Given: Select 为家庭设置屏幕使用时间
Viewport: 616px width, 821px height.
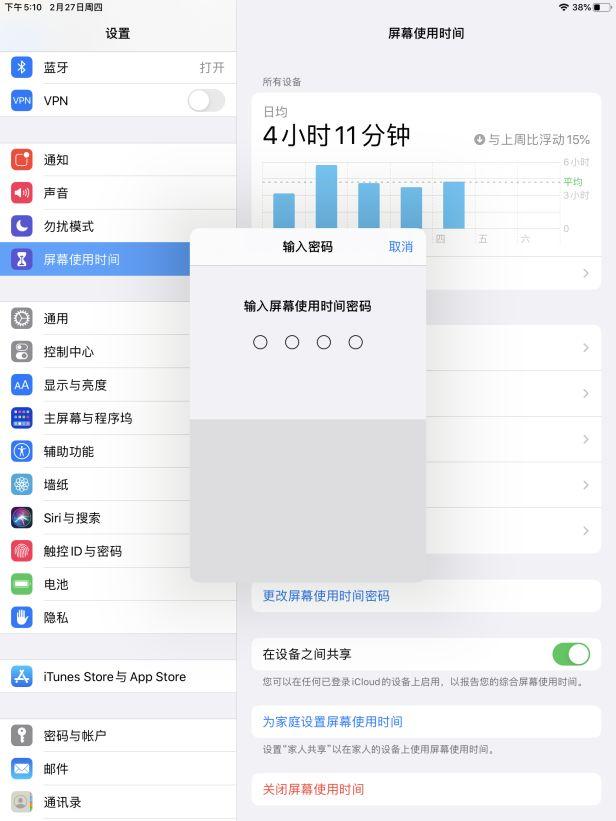Looking at the screenshot, I should point(332,721).
